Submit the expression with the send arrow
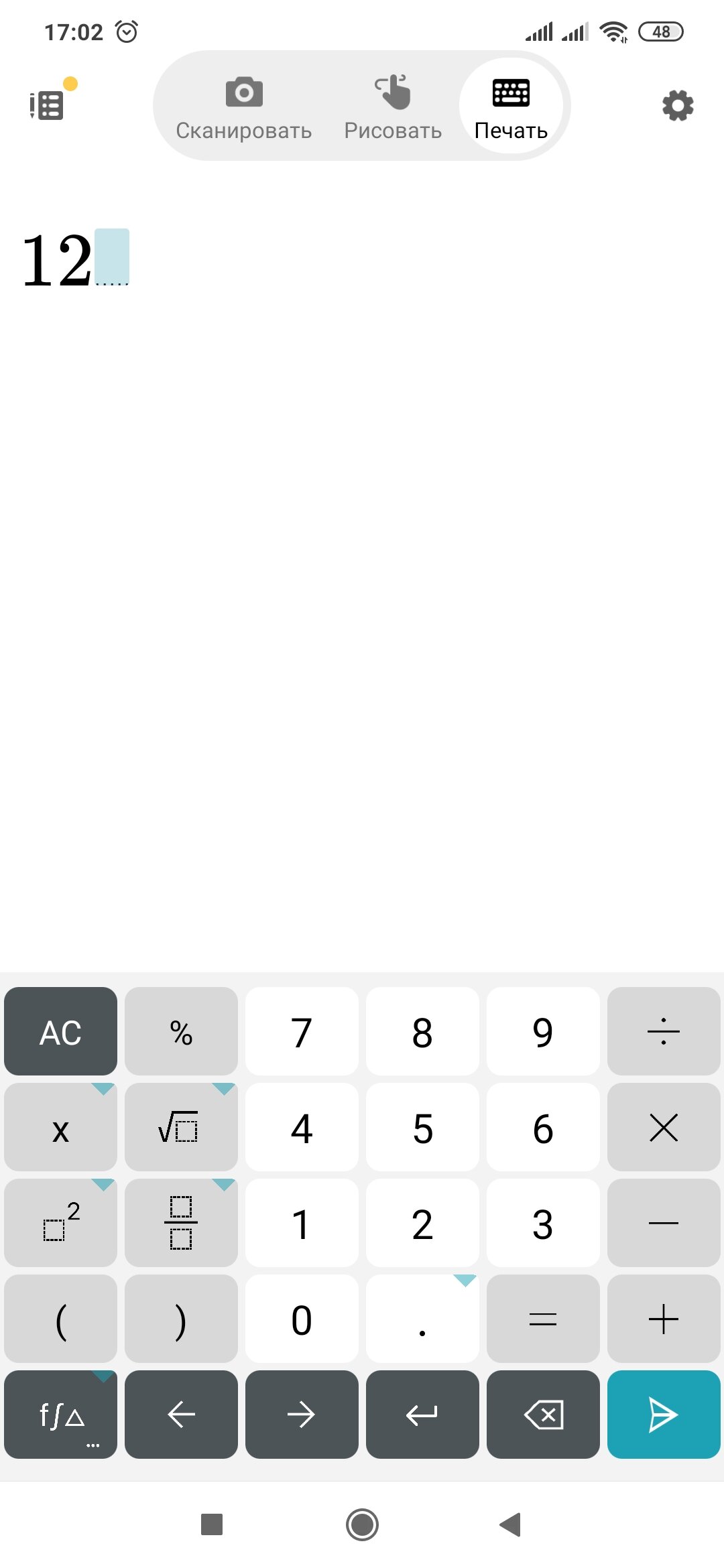Viewport: 724px width, 1568px height. coord(664,1415)
